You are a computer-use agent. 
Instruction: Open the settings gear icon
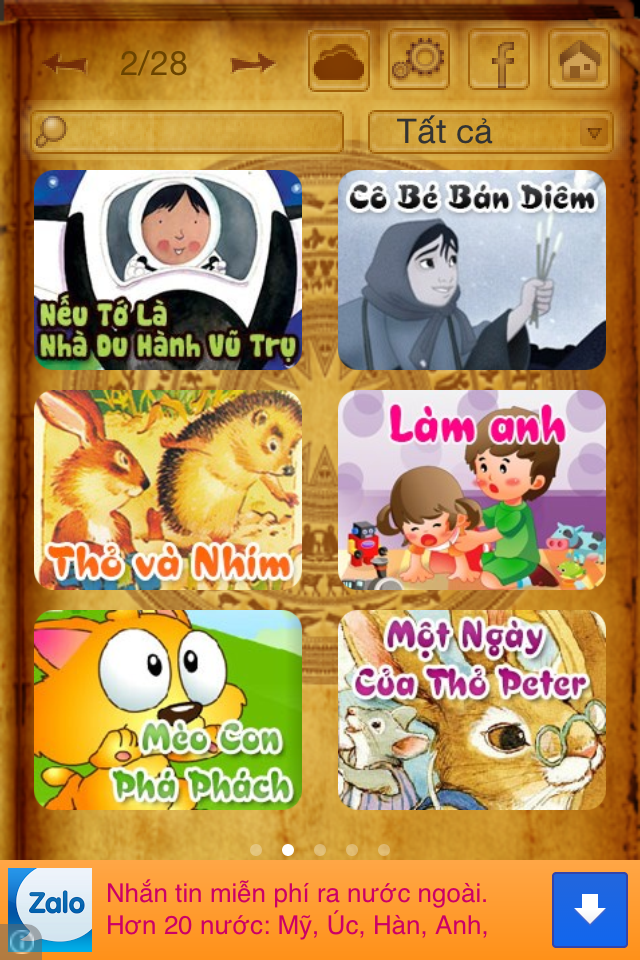(x=419, y=61)
